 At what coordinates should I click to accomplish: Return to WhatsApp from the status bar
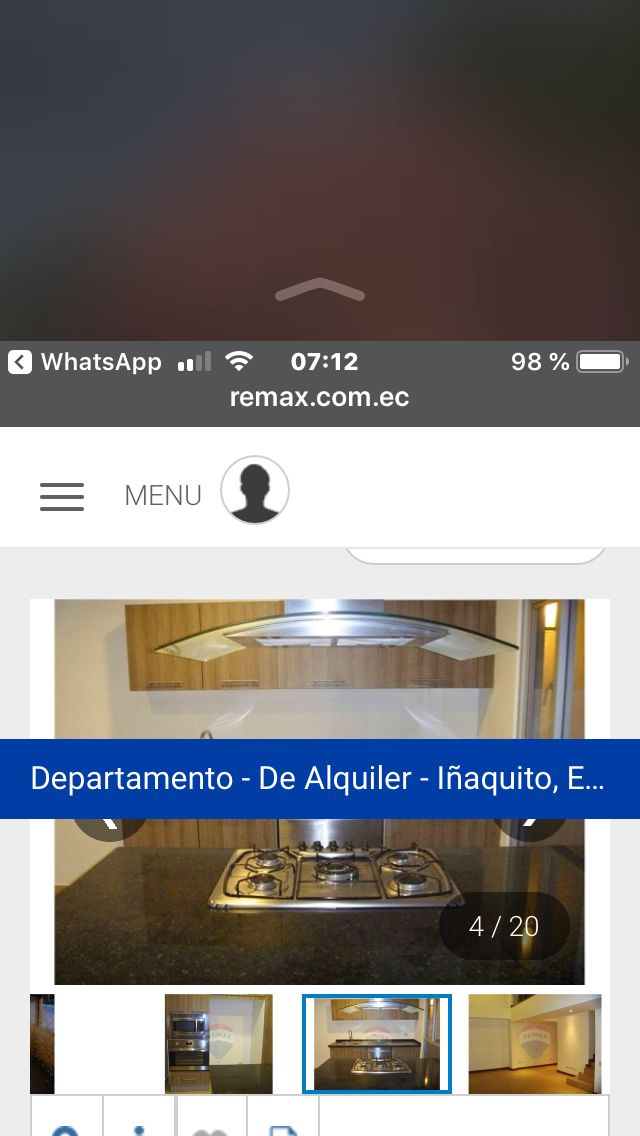point(86,362)
